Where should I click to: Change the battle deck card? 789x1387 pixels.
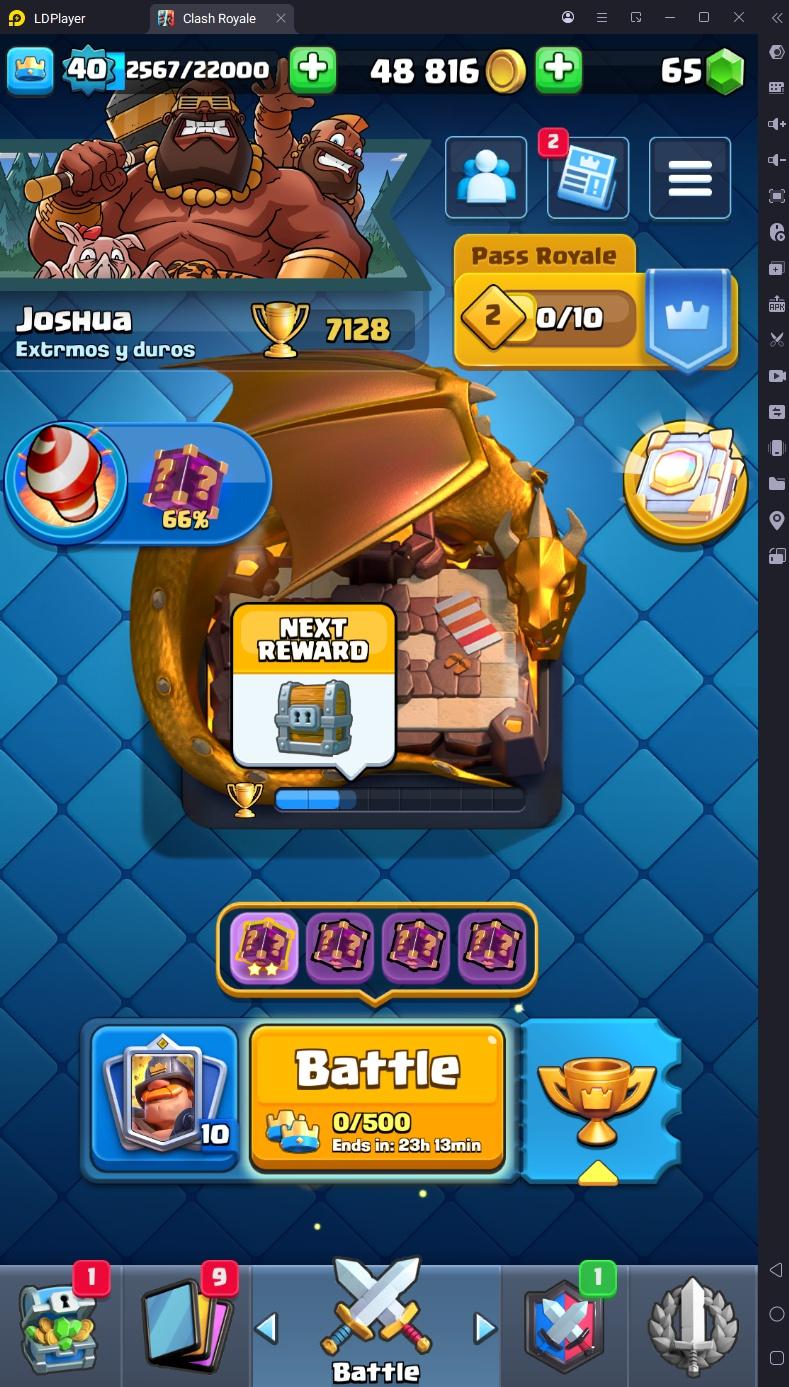(x=164, y=1097)
